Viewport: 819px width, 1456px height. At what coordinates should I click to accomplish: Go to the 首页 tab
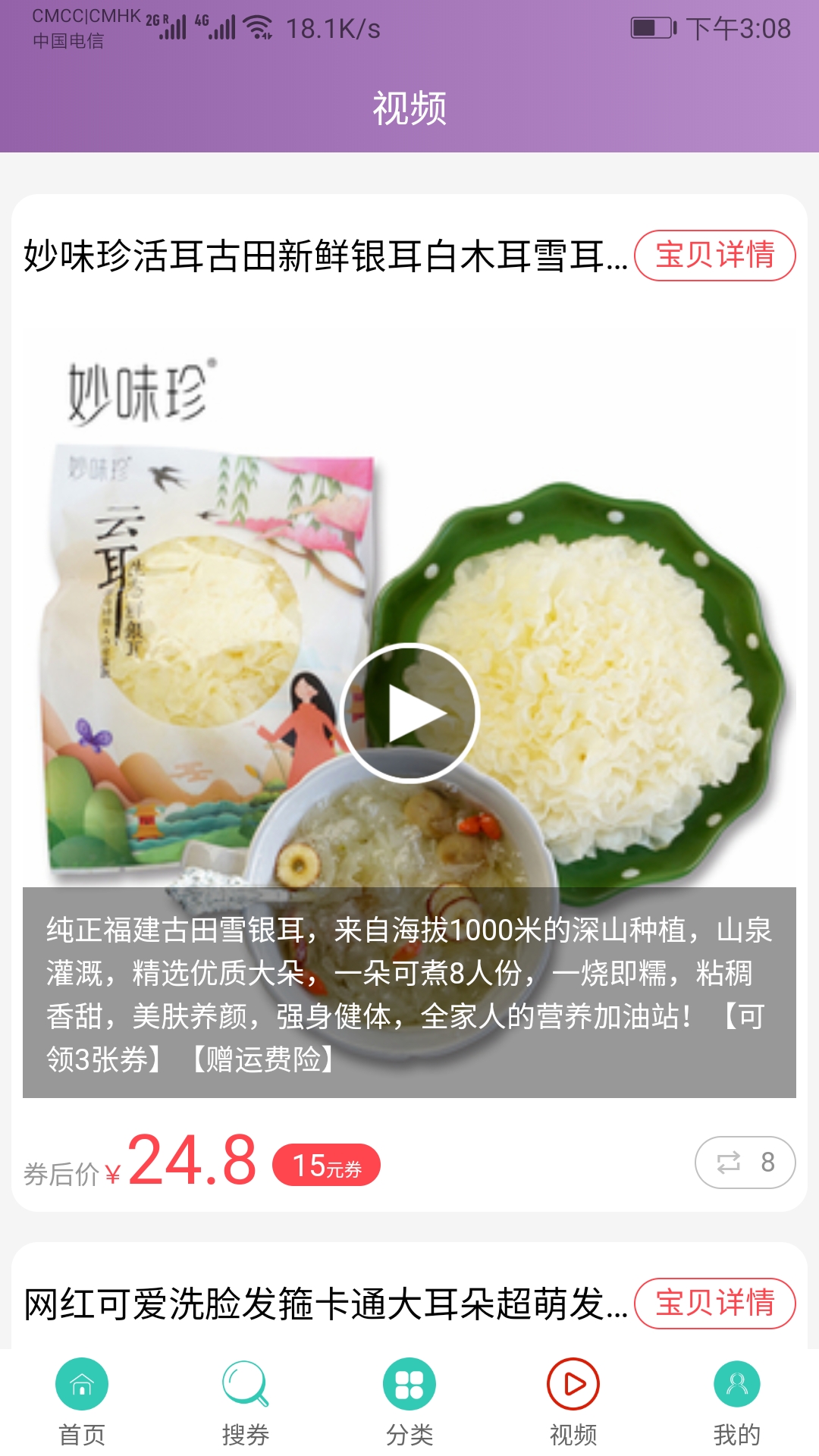pyautogui.click(x=82, y=1401)
